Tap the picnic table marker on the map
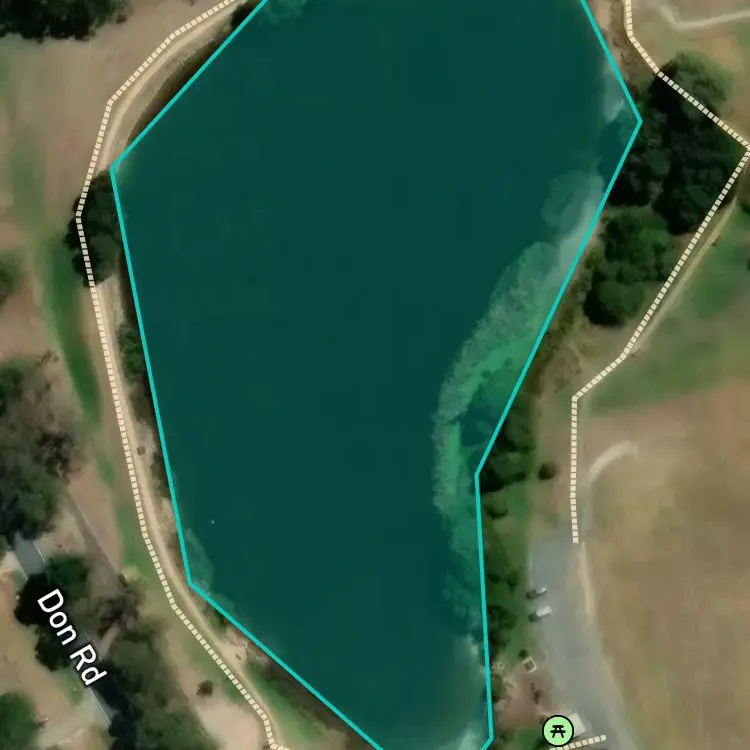The height and width of the screenshot is (750, 750). pos(558,730)
